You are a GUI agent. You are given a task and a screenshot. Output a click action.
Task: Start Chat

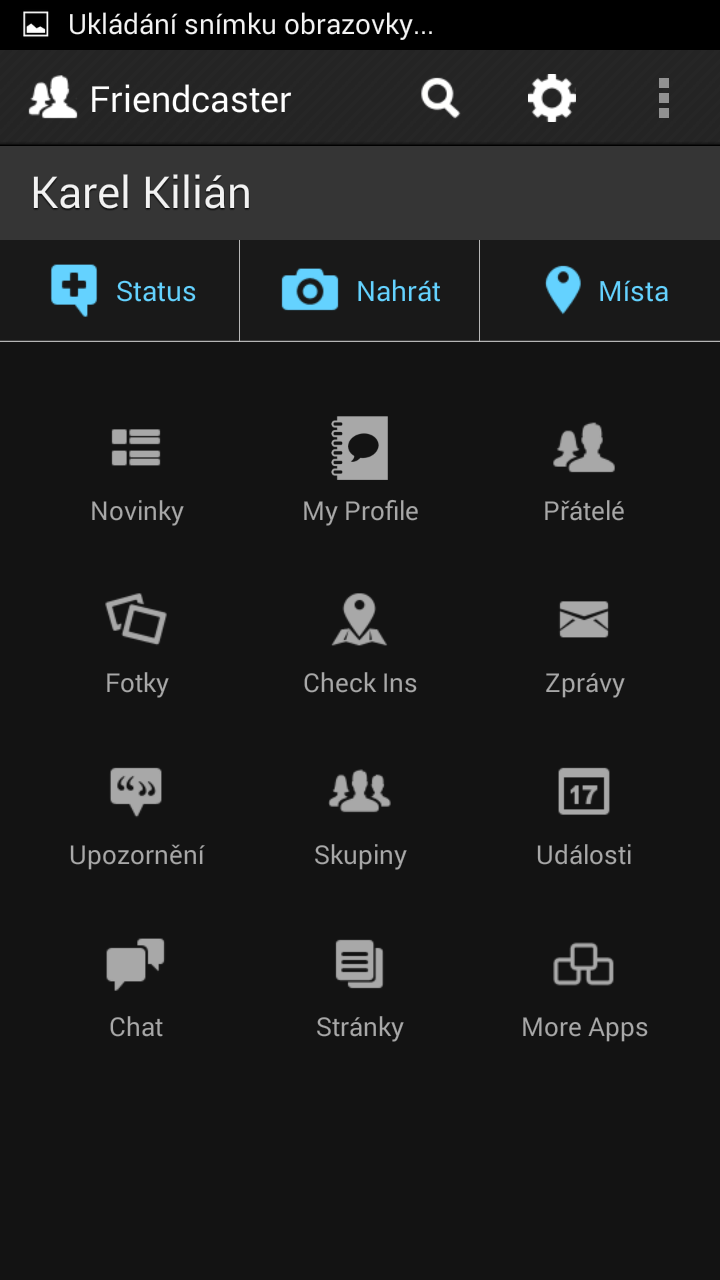pos(137,987)
